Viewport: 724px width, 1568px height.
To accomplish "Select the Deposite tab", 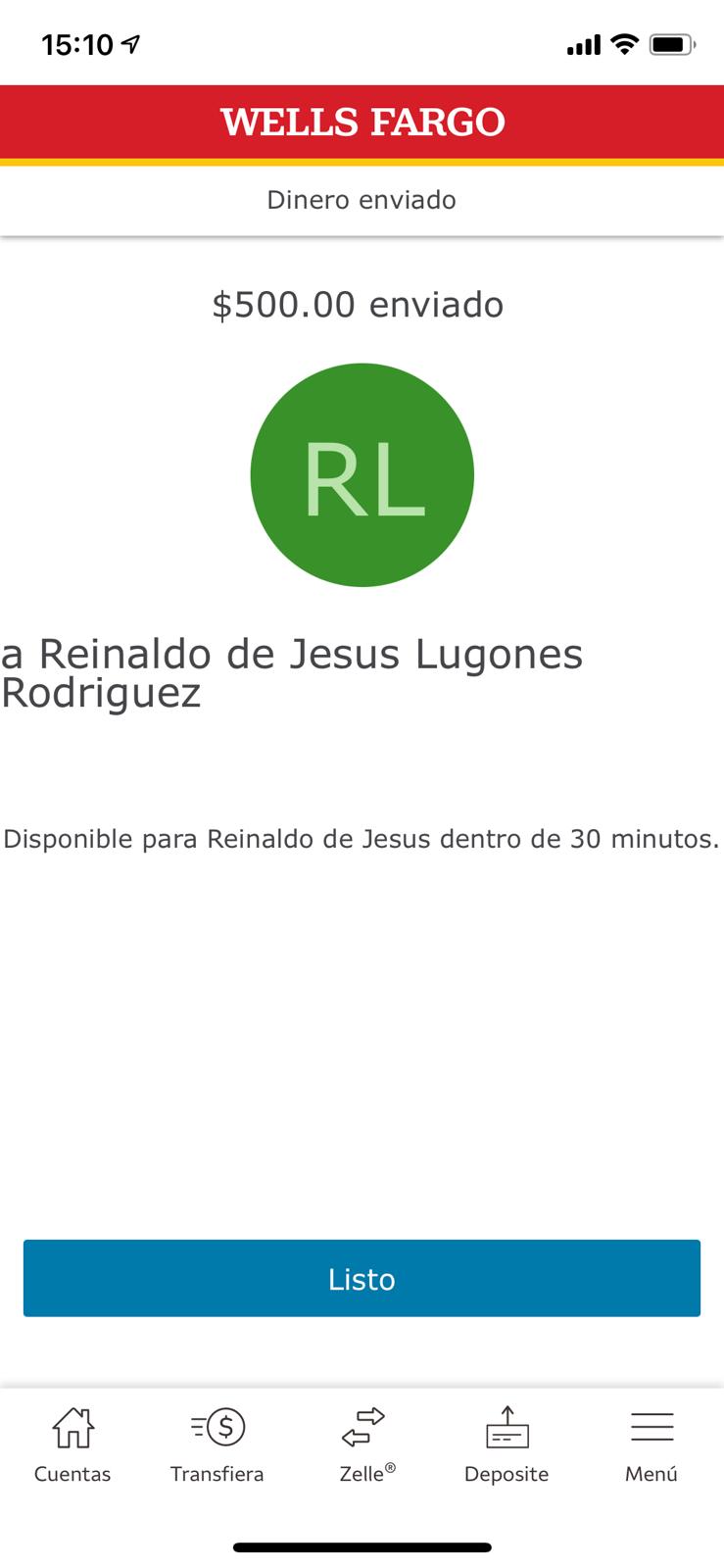I will (x=507, y=1445).
